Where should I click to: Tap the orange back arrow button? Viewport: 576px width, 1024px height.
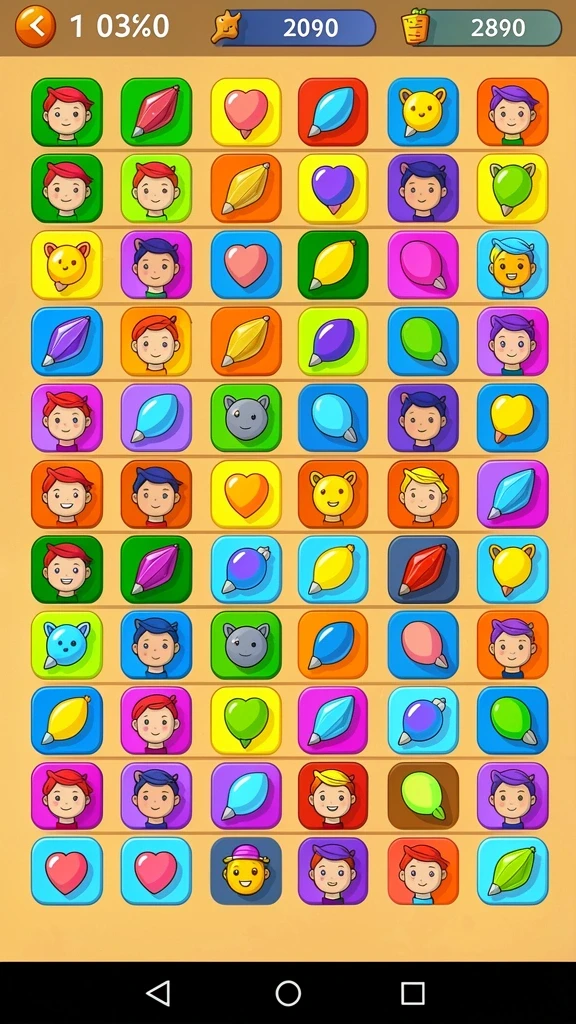pos(35,27)
